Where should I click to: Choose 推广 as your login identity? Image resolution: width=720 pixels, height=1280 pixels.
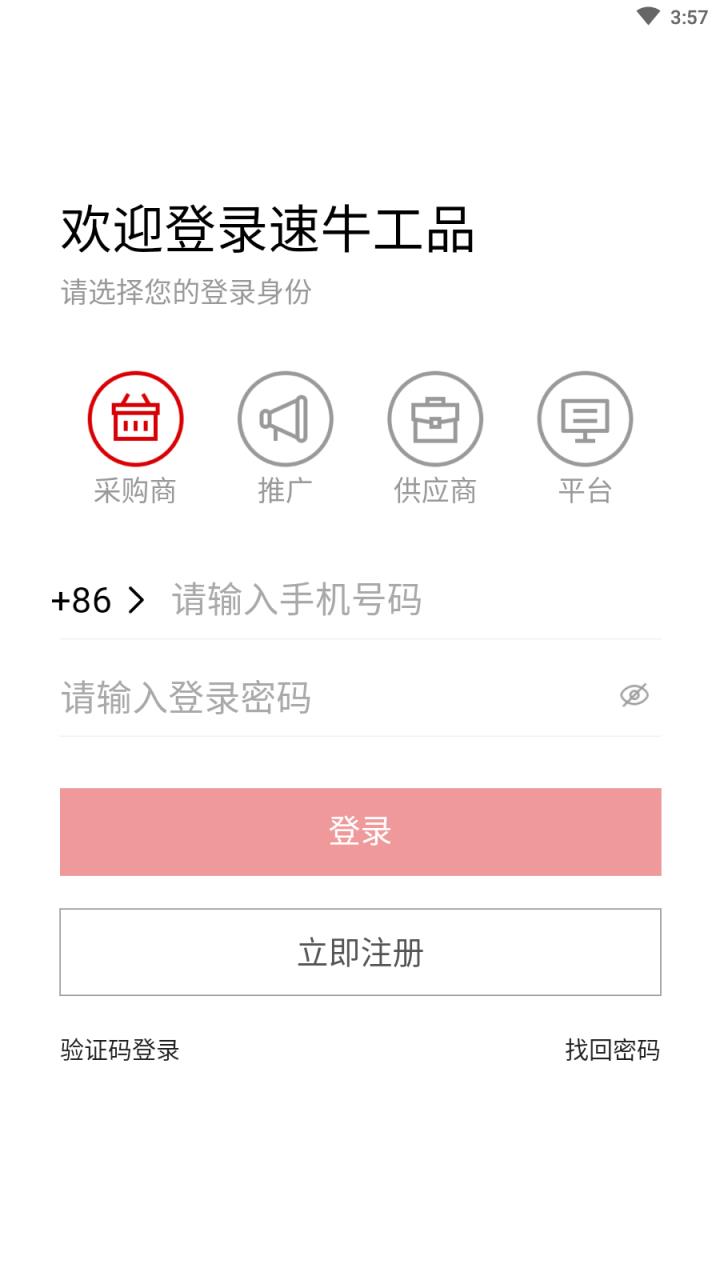click(x=285, y=435)
